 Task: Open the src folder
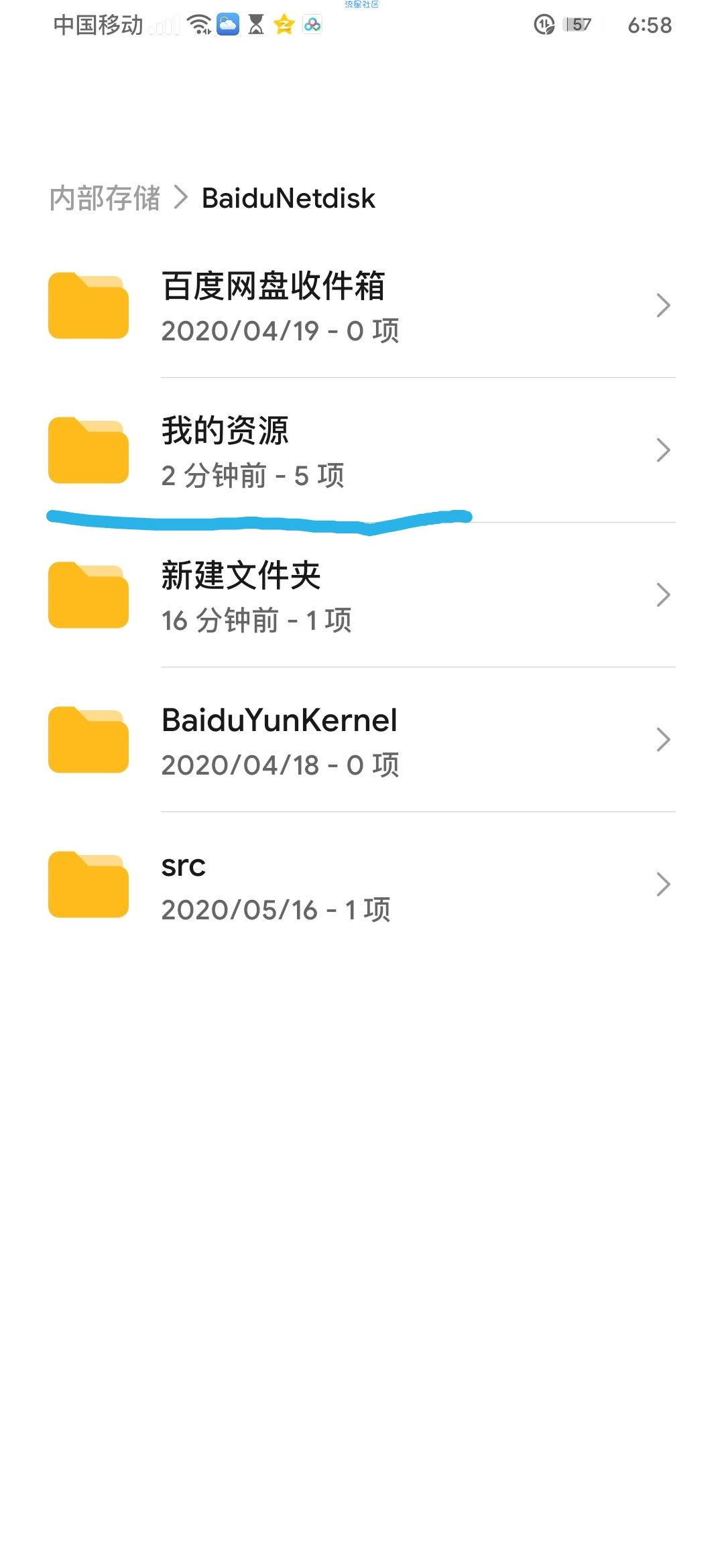(362, 885)
